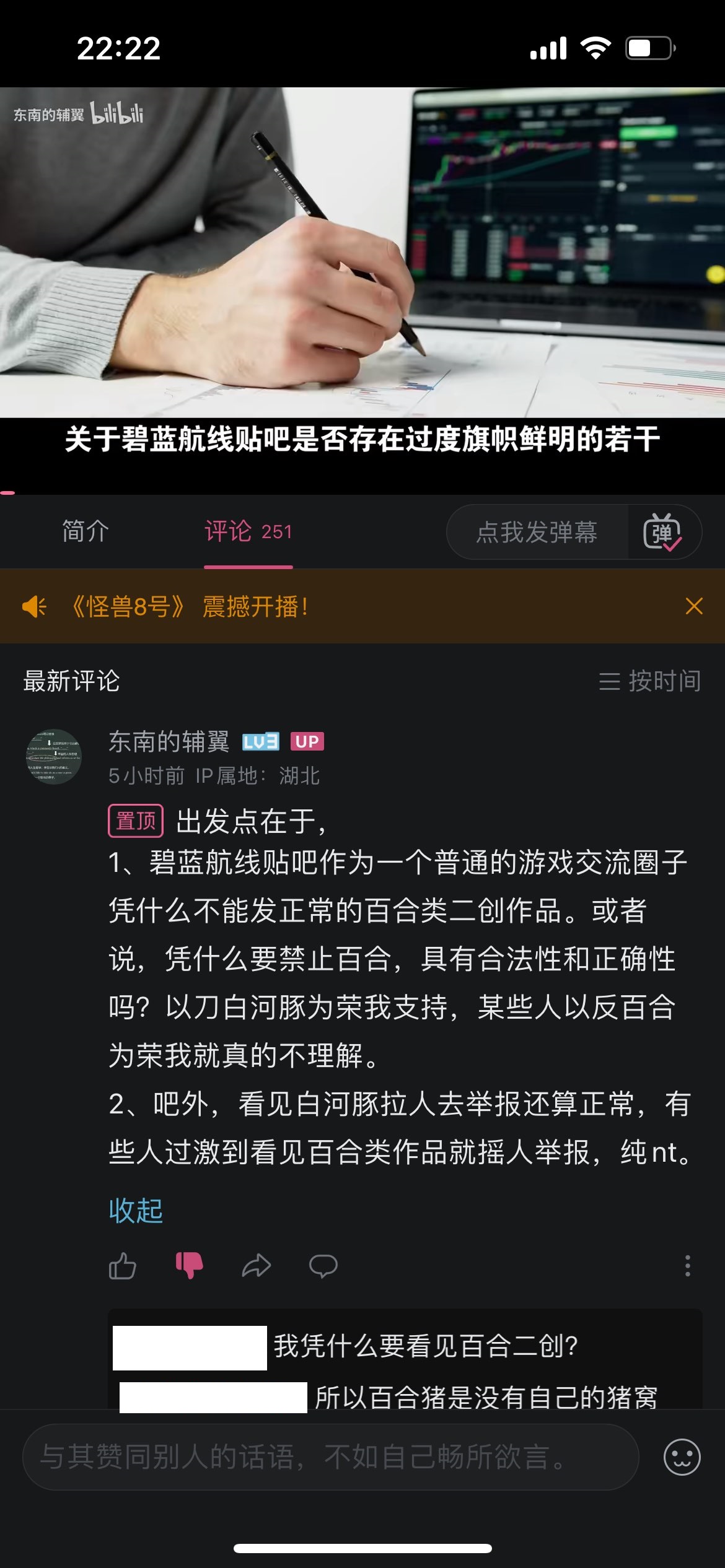Focus the comment input box
The image size is (725, 1568).
coord(330,1457)
